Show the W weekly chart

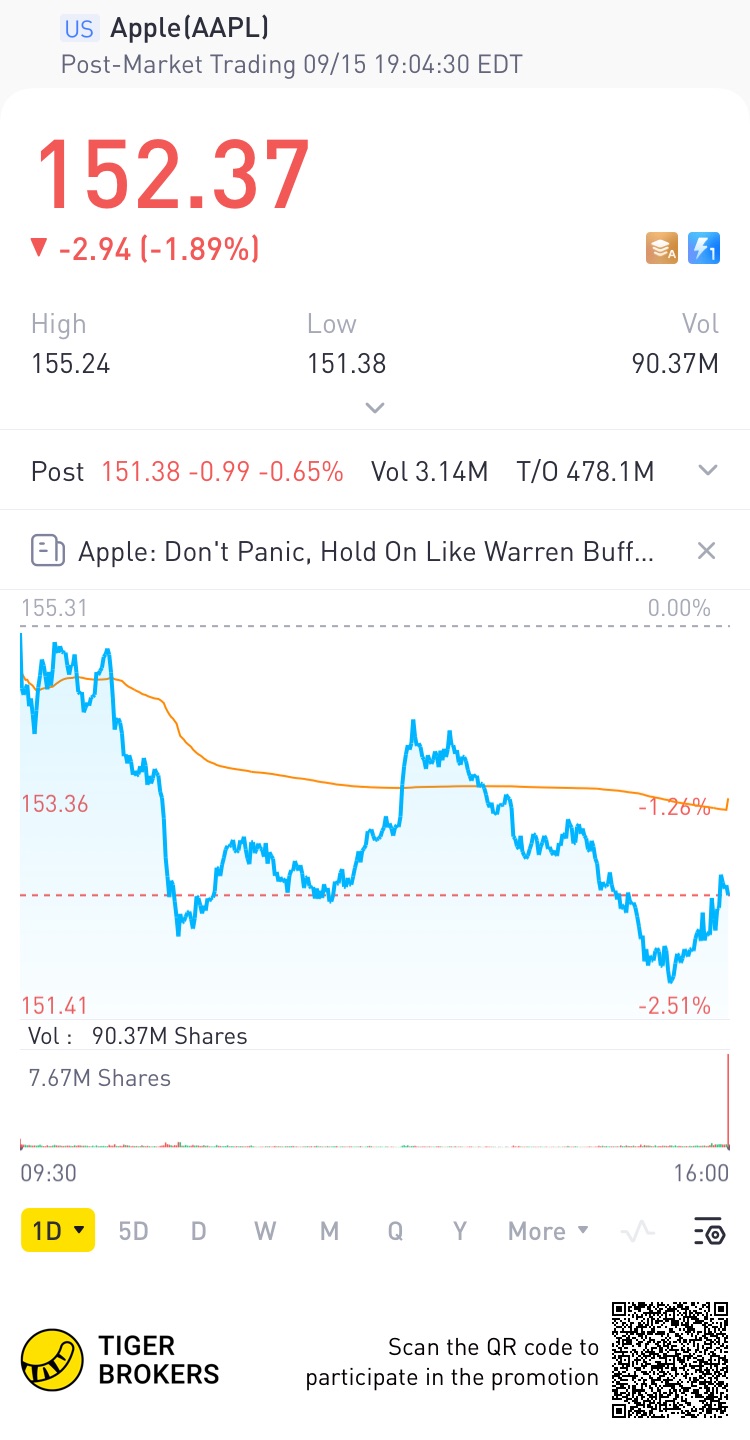coord(264,1231)
